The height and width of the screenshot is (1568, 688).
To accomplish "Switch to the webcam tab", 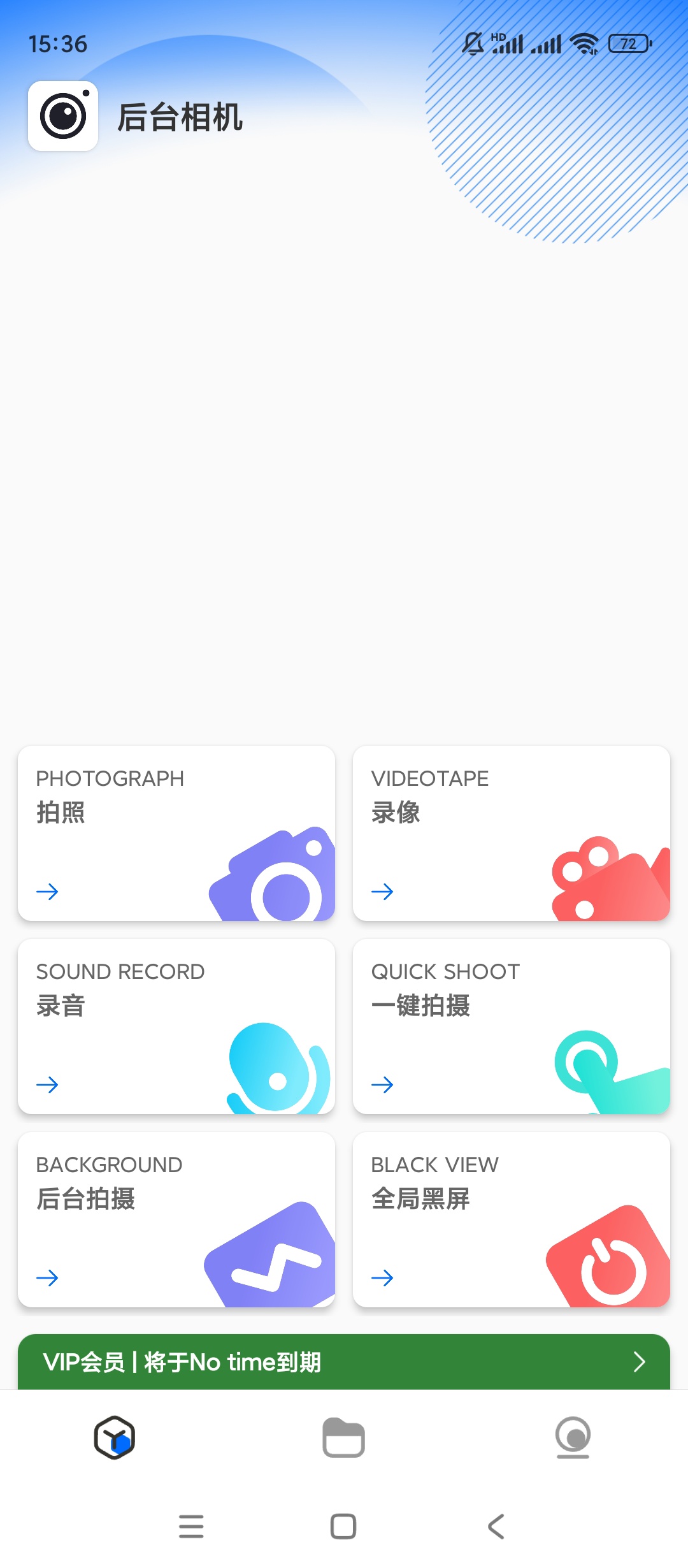I will click(573, 1438).
